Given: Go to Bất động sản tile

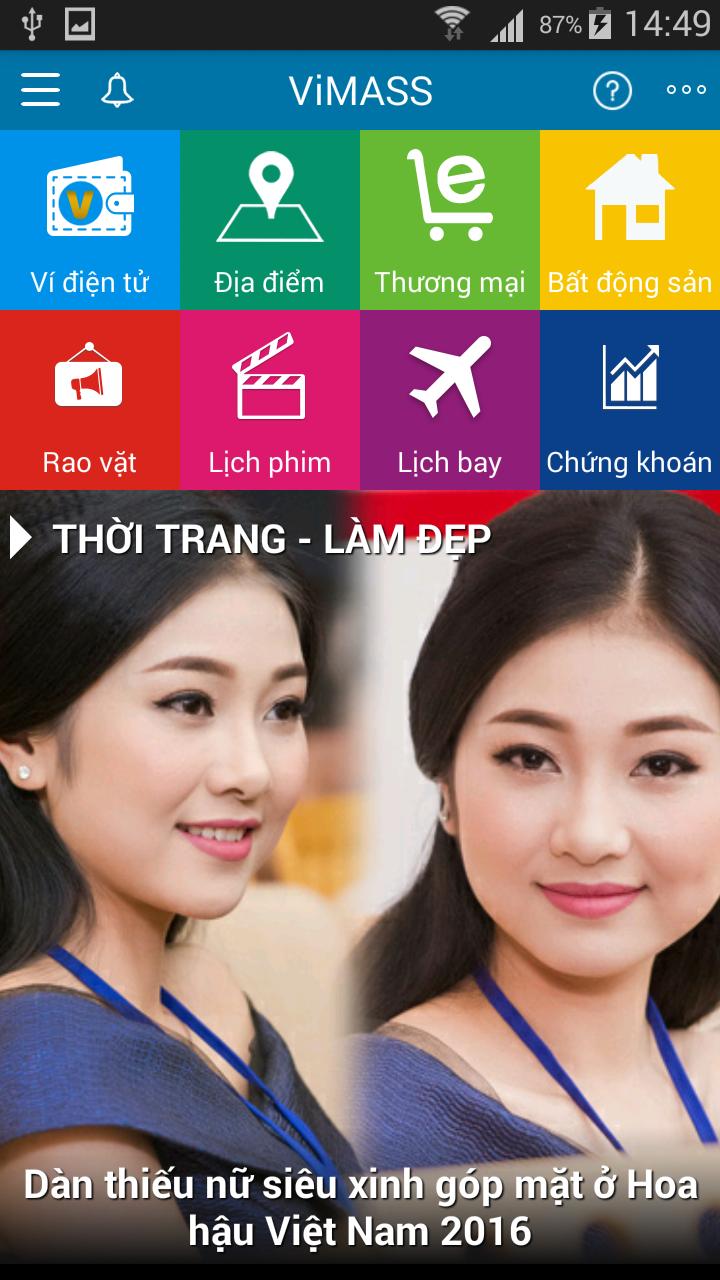Looking at the screenshot, I should [630, 220].
